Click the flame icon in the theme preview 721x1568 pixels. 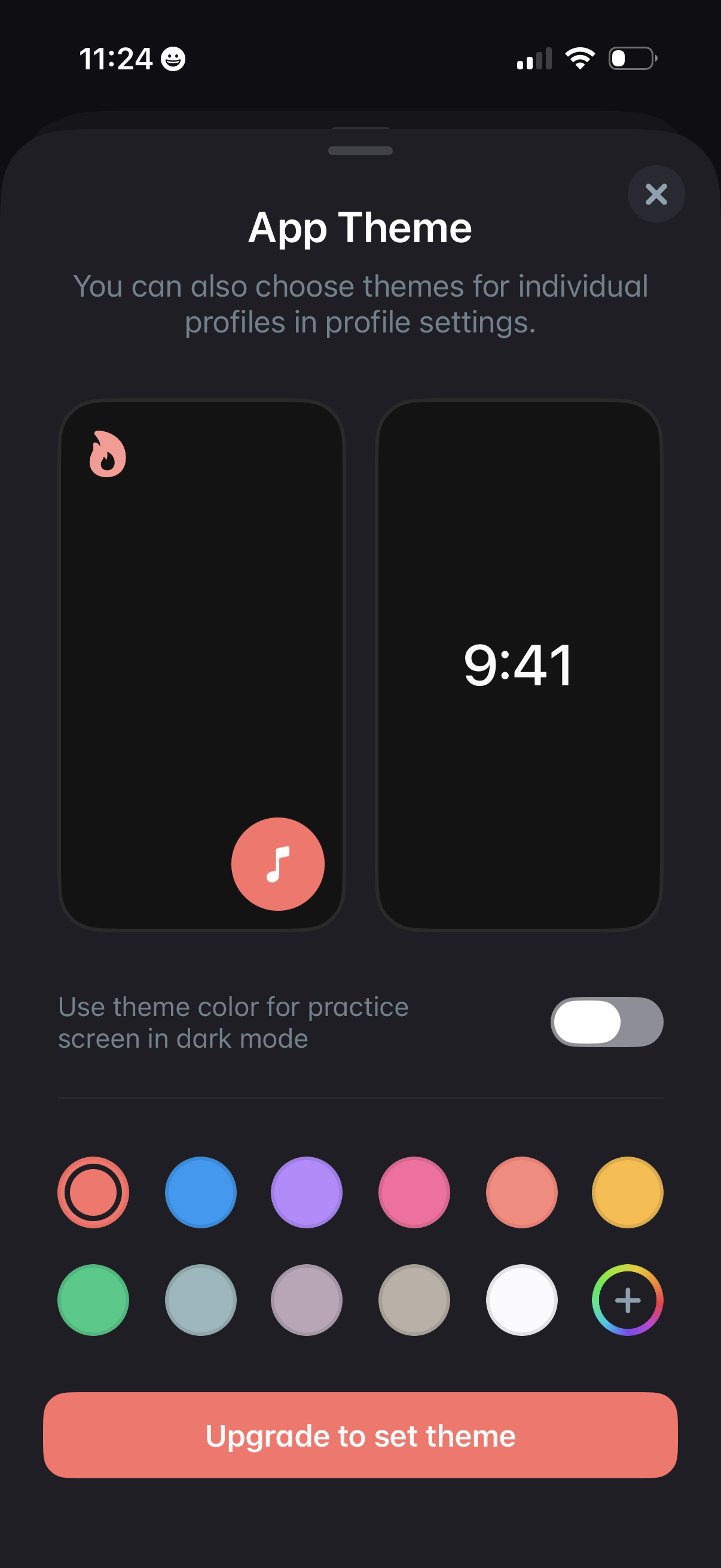[x=107, y=455]
